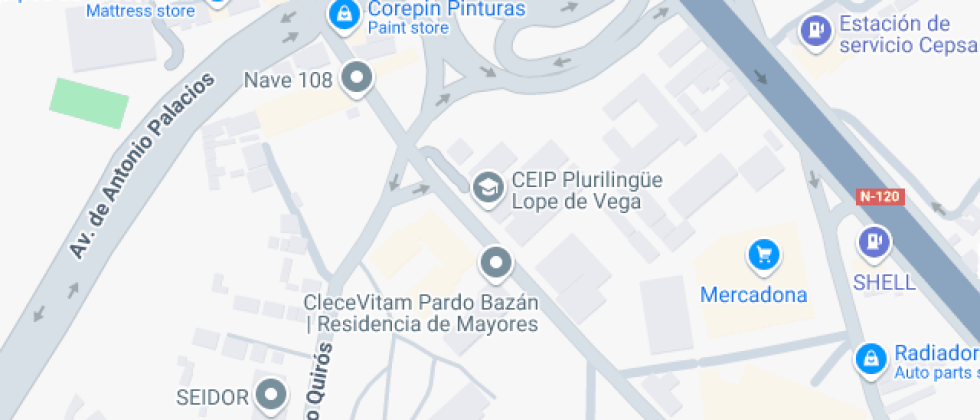Open the SEIDOR location pin
The height and width of the screenshot is (420, 980).
click(x=270, y=396)
